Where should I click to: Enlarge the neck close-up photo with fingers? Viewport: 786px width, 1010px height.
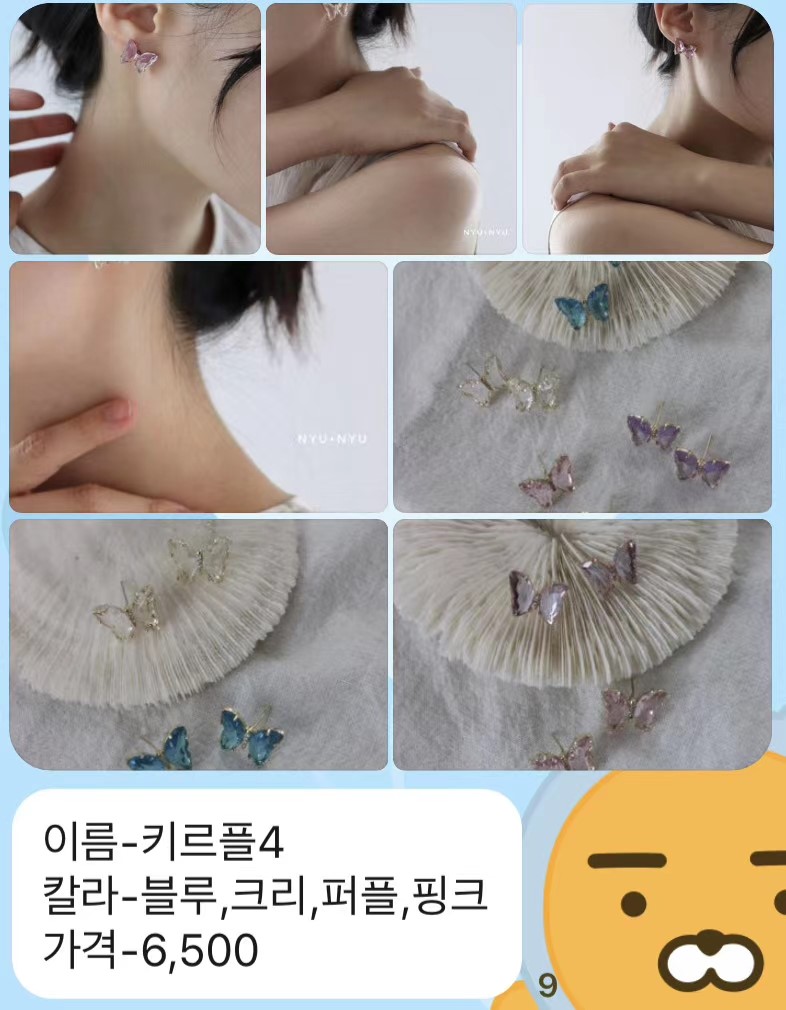pos(198,387)
